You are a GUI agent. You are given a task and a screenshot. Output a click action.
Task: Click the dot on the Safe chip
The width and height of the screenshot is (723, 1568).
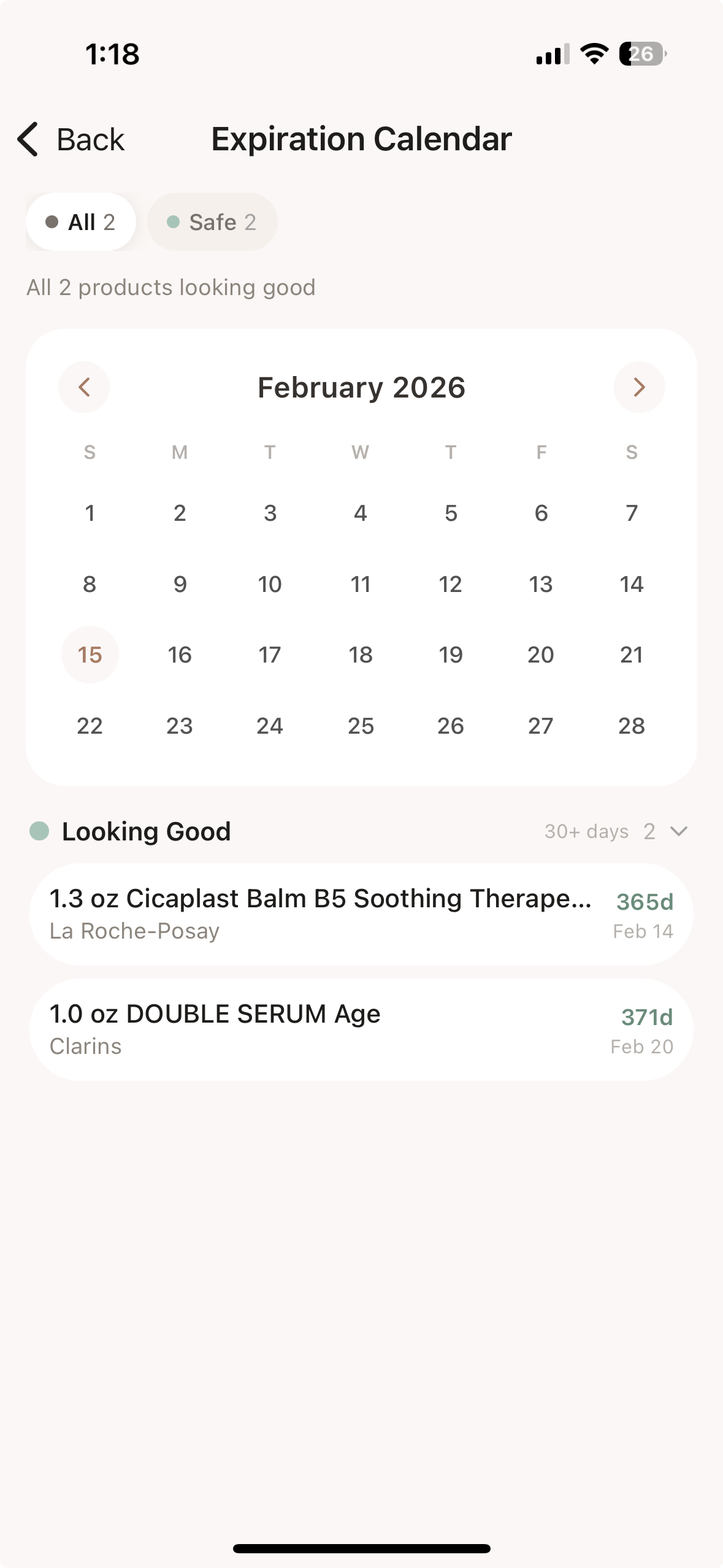point(174,222)
